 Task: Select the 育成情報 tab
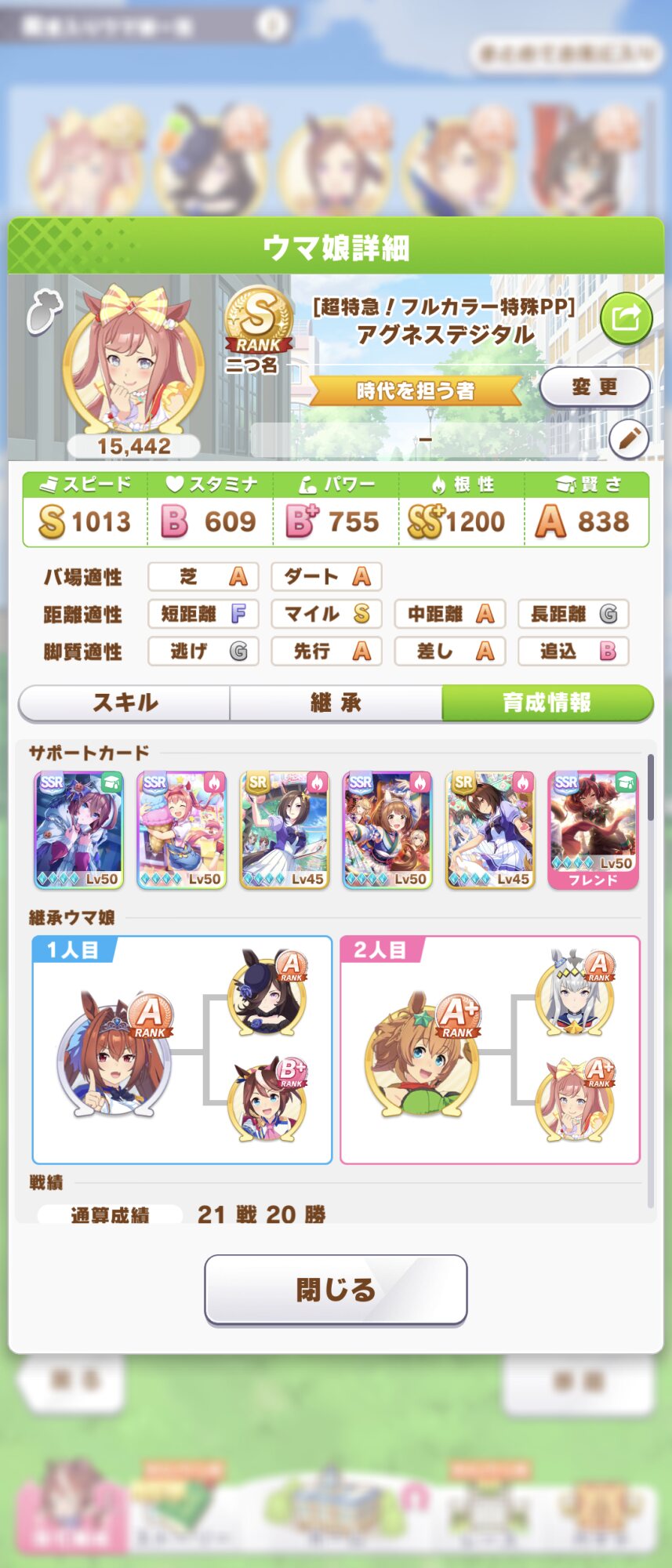pyautogui.click(x=547, y=702)
